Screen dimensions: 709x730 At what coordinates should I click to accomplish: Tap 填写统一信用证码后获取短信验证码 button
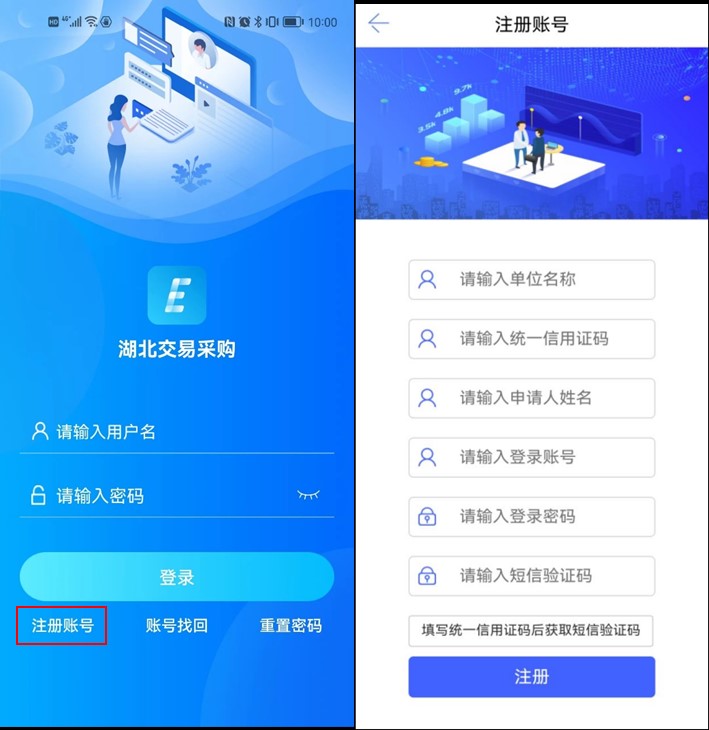click(531, 631)
